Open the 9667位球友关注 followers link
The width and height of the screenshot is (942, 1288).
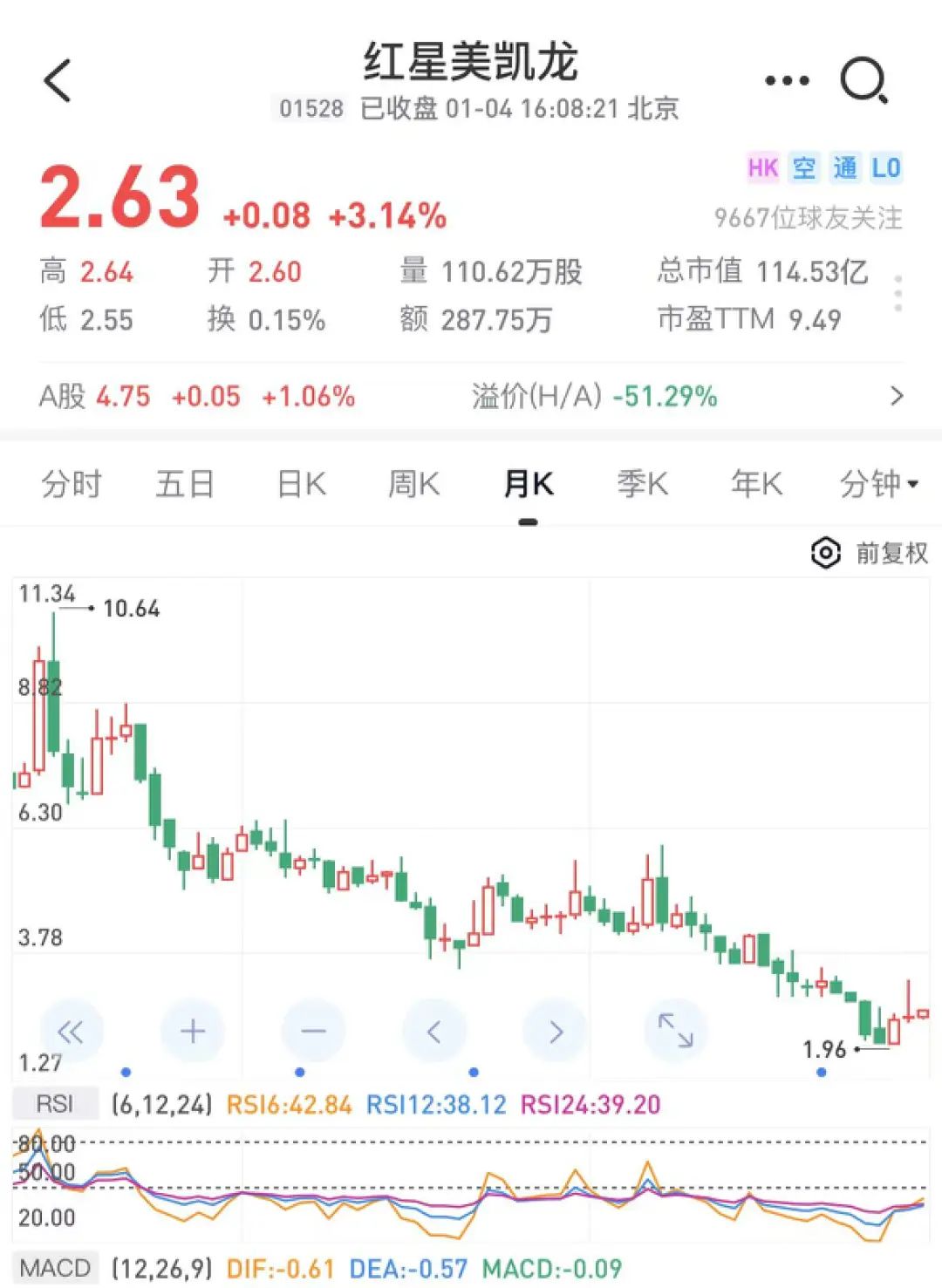click(x=807, y=218)
